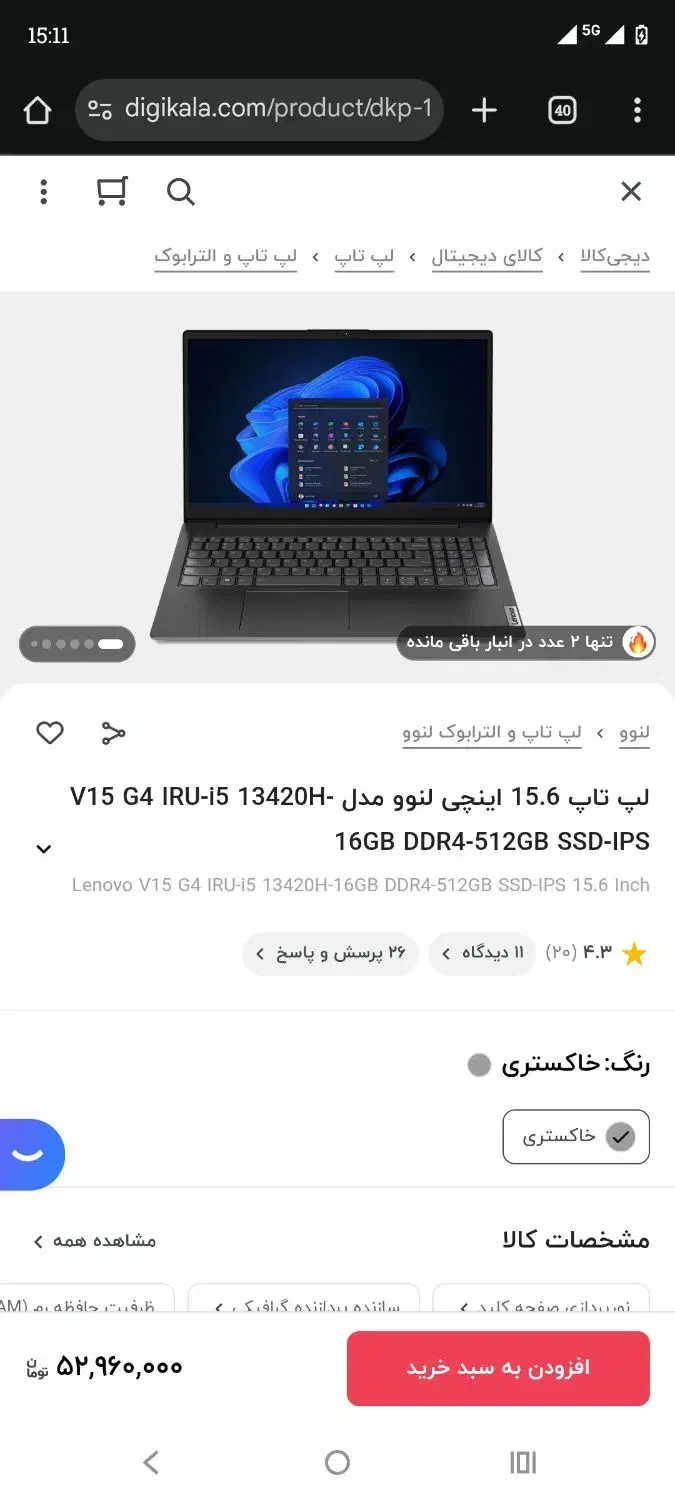
Task: Select the خاکستری color option
Action: coord(576,1137)
